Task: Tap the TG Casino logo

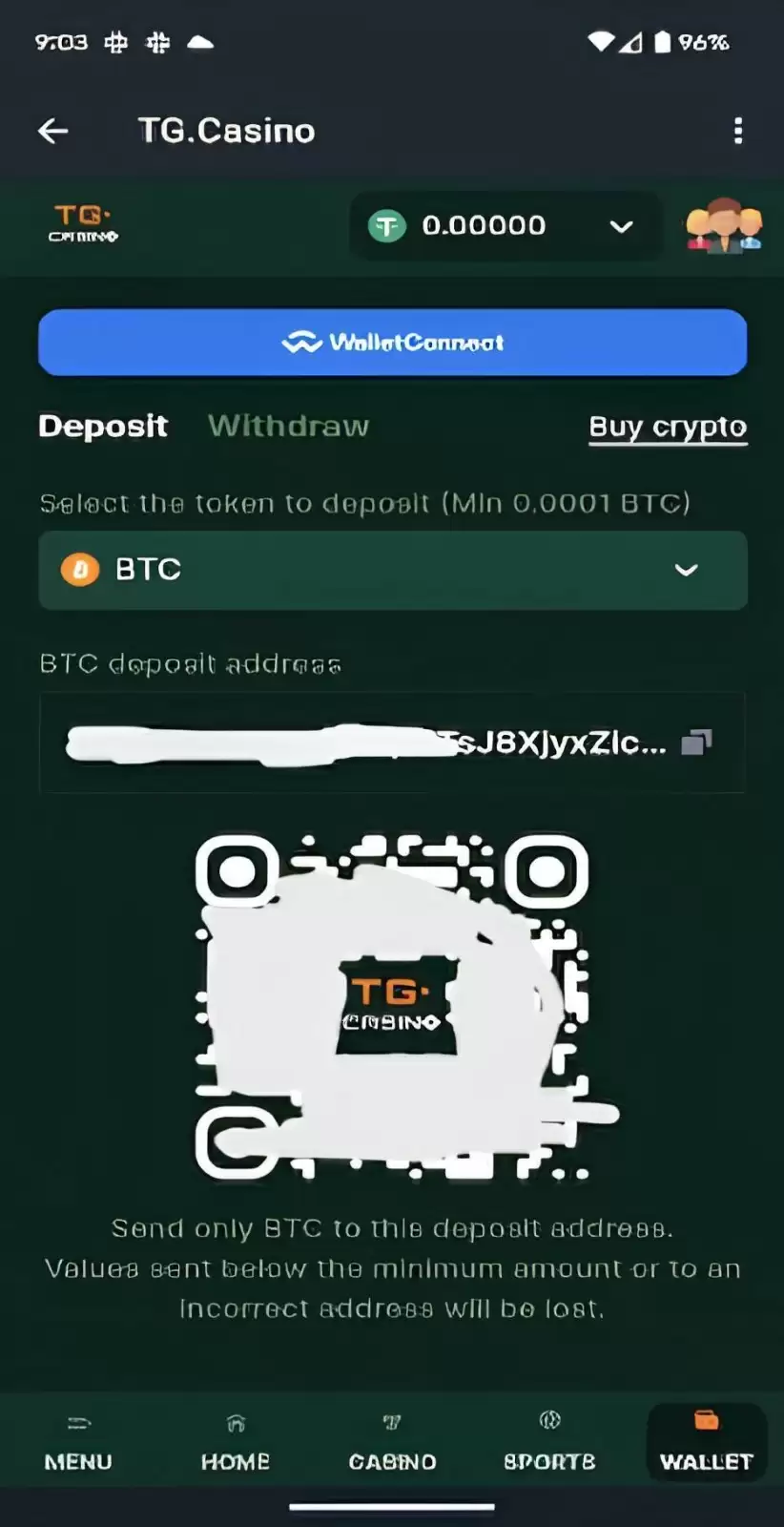Action: pos(84,224)
